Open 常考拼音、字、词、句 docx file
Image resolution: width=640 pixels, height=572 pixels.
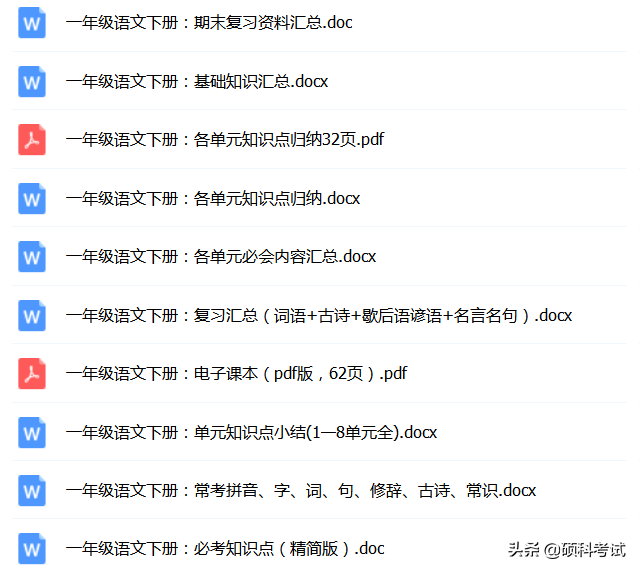(301, 490)
